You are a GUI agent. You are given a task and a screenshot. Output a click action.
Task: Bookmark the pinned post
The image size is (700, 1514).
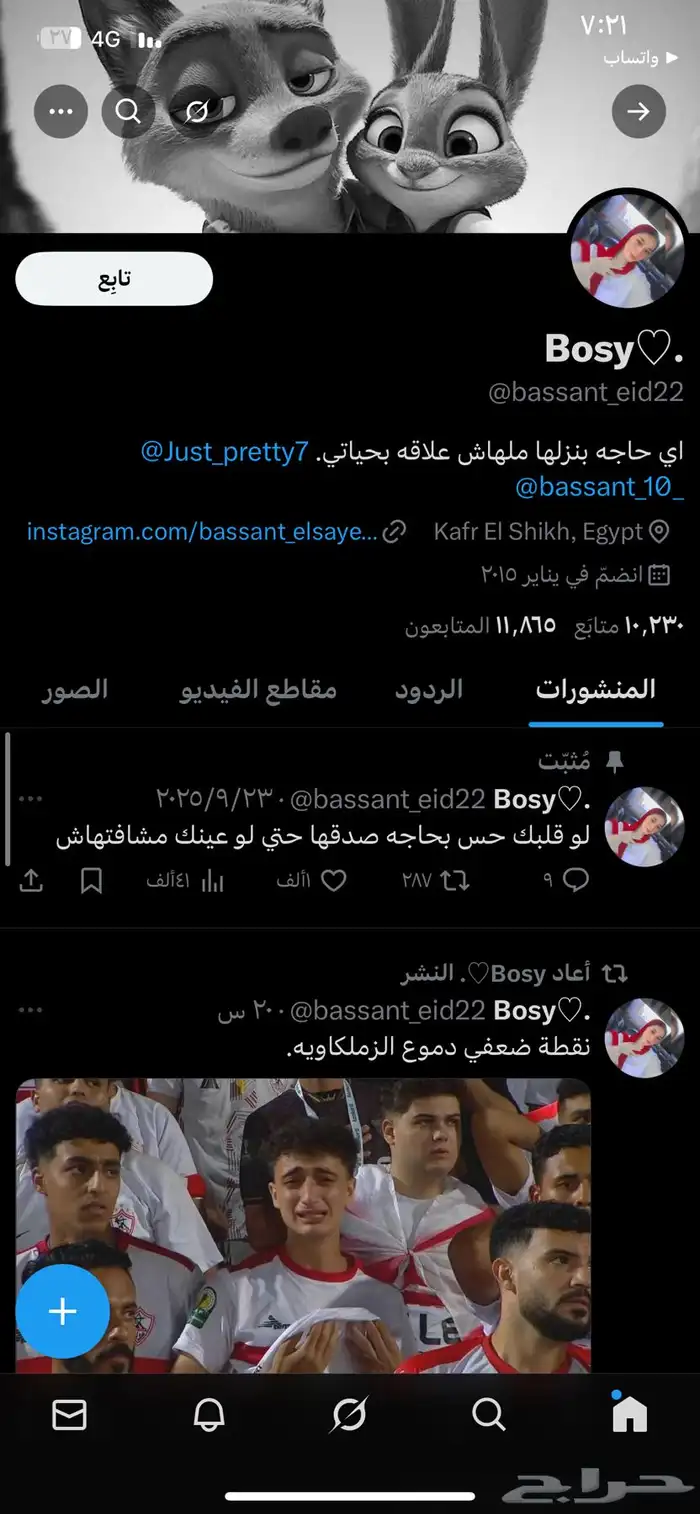pyautogui.click(x=92, y=881)
